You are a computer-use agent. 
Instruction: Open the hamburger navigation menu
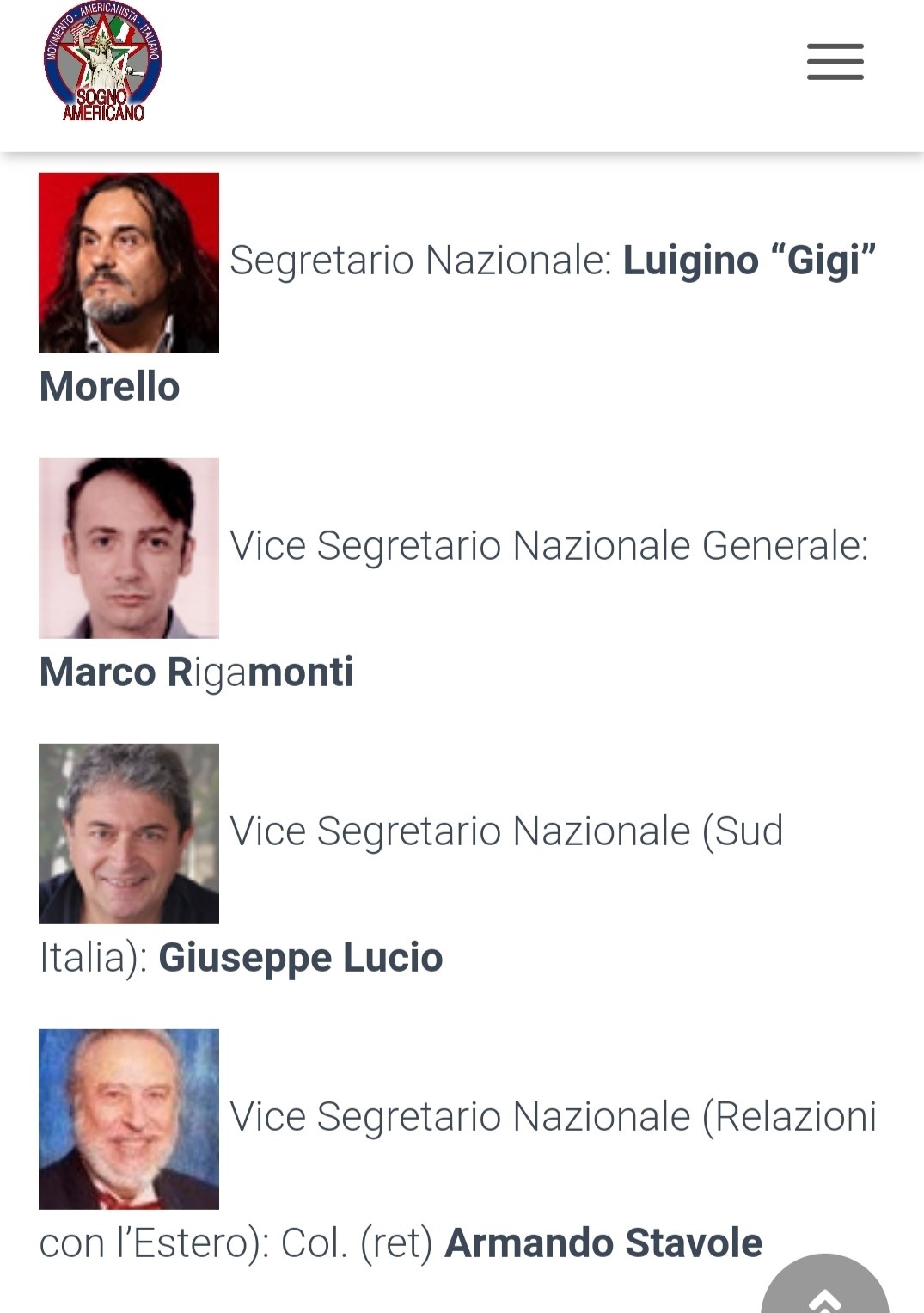[x=835, y=62]
